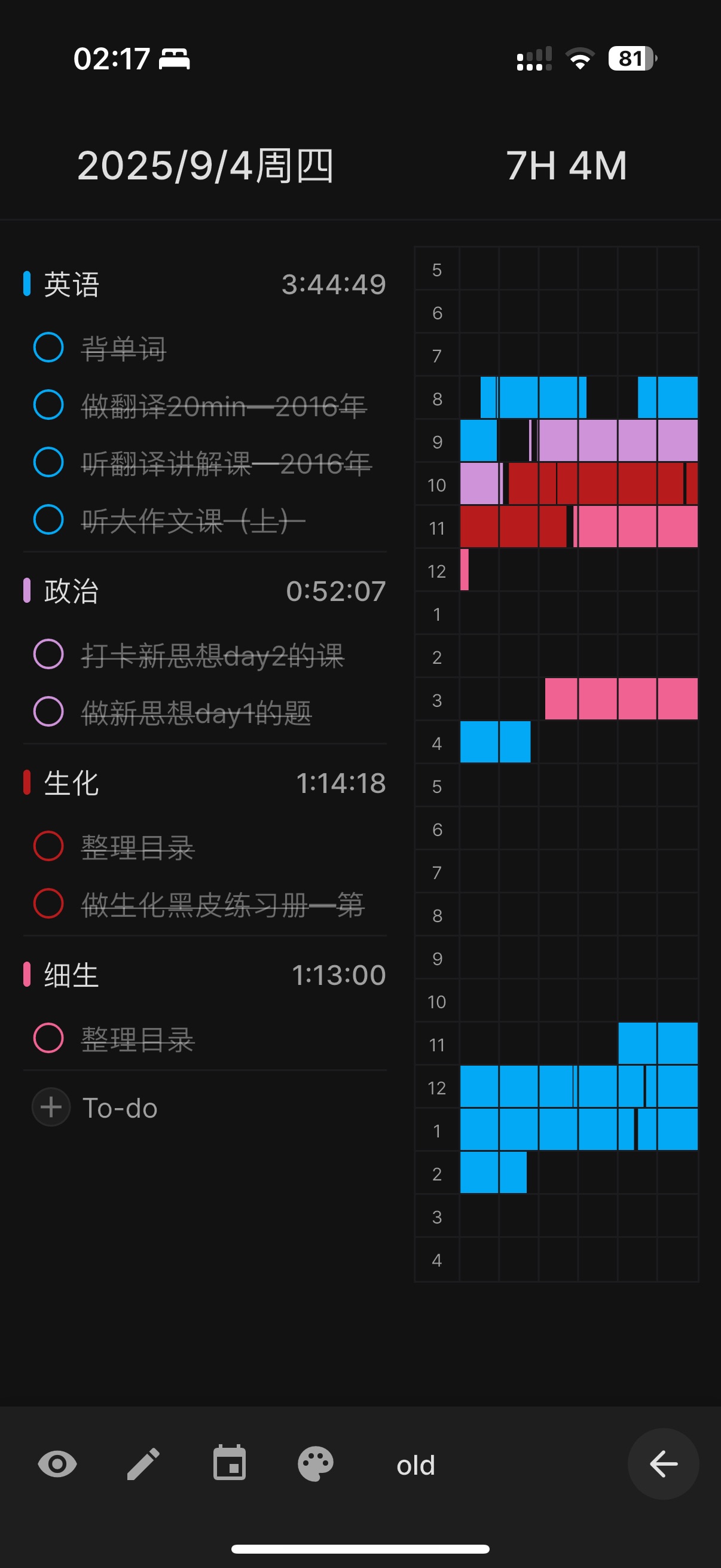Toggle the 做新思想day1的题 task circle
721x1568 pixels.
coord(48,712)
